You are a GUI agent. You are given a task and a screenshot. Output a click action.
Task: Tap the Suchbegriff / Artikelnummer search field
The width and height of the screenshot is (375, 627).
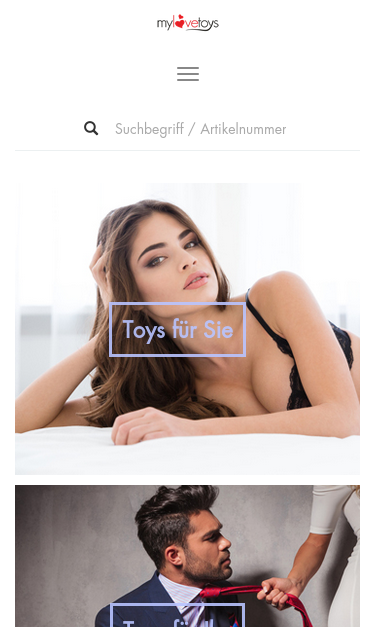201,129
